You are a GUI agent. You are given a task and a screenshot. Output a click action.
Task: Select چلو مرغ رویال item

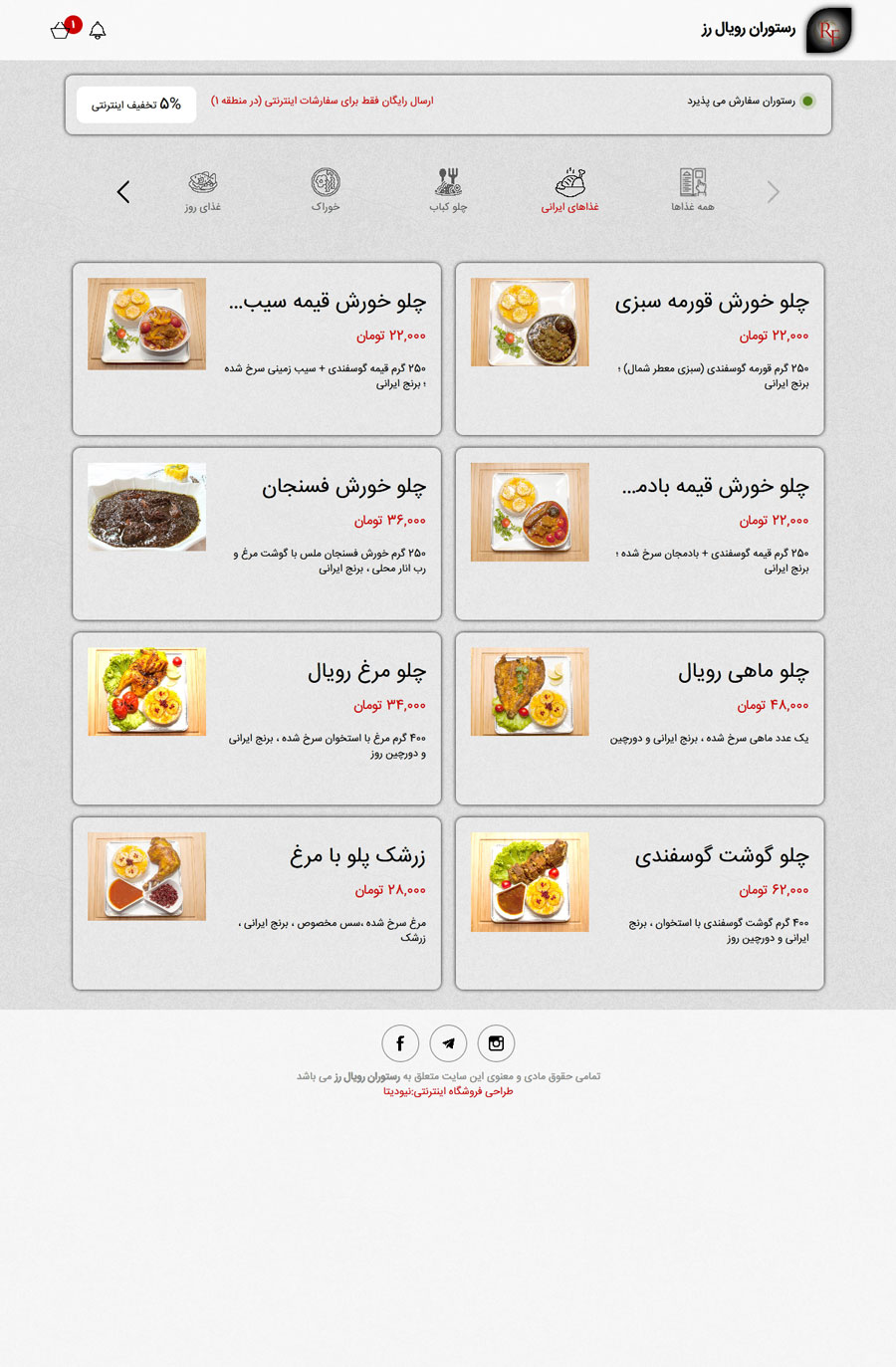257,718
